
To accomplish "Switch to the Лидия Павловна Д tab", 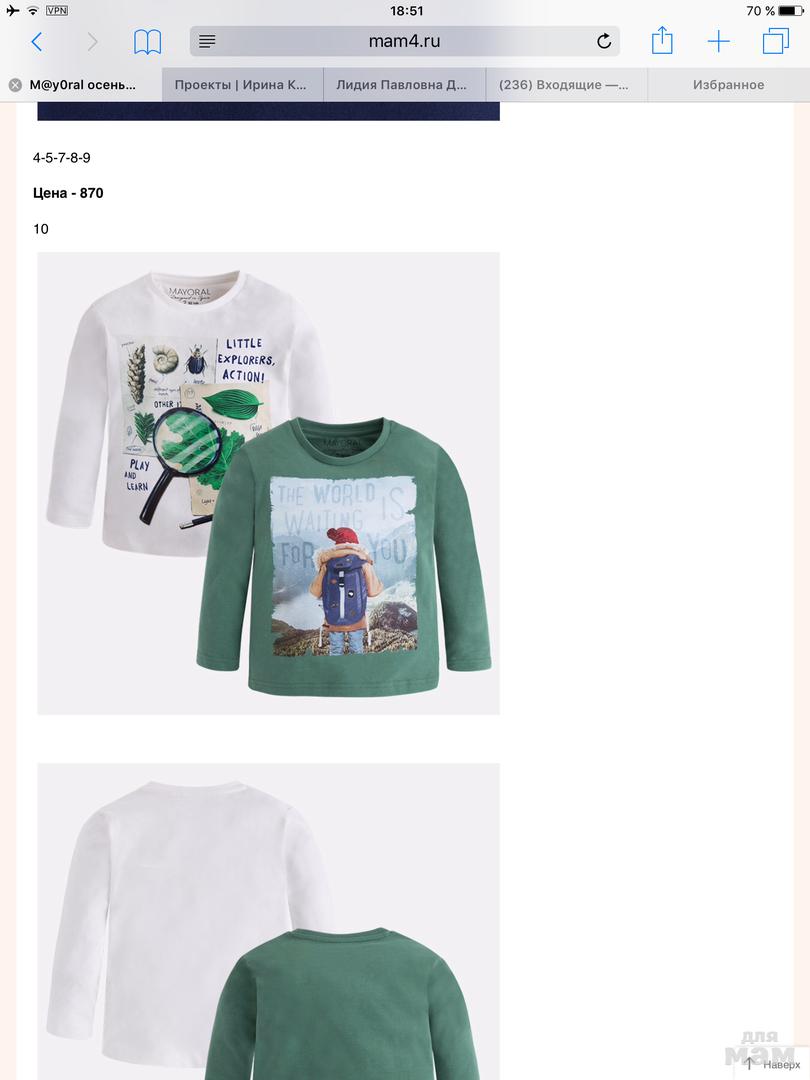I will (404, 85).
